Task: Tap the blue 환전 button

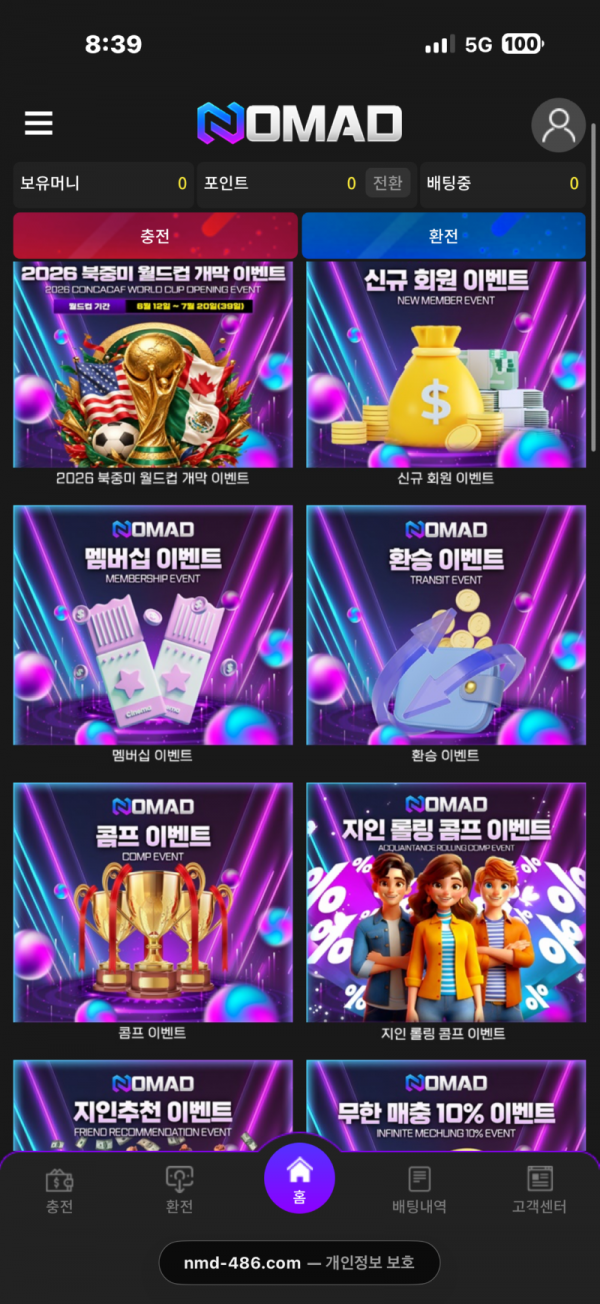Action: coord(444,236)
